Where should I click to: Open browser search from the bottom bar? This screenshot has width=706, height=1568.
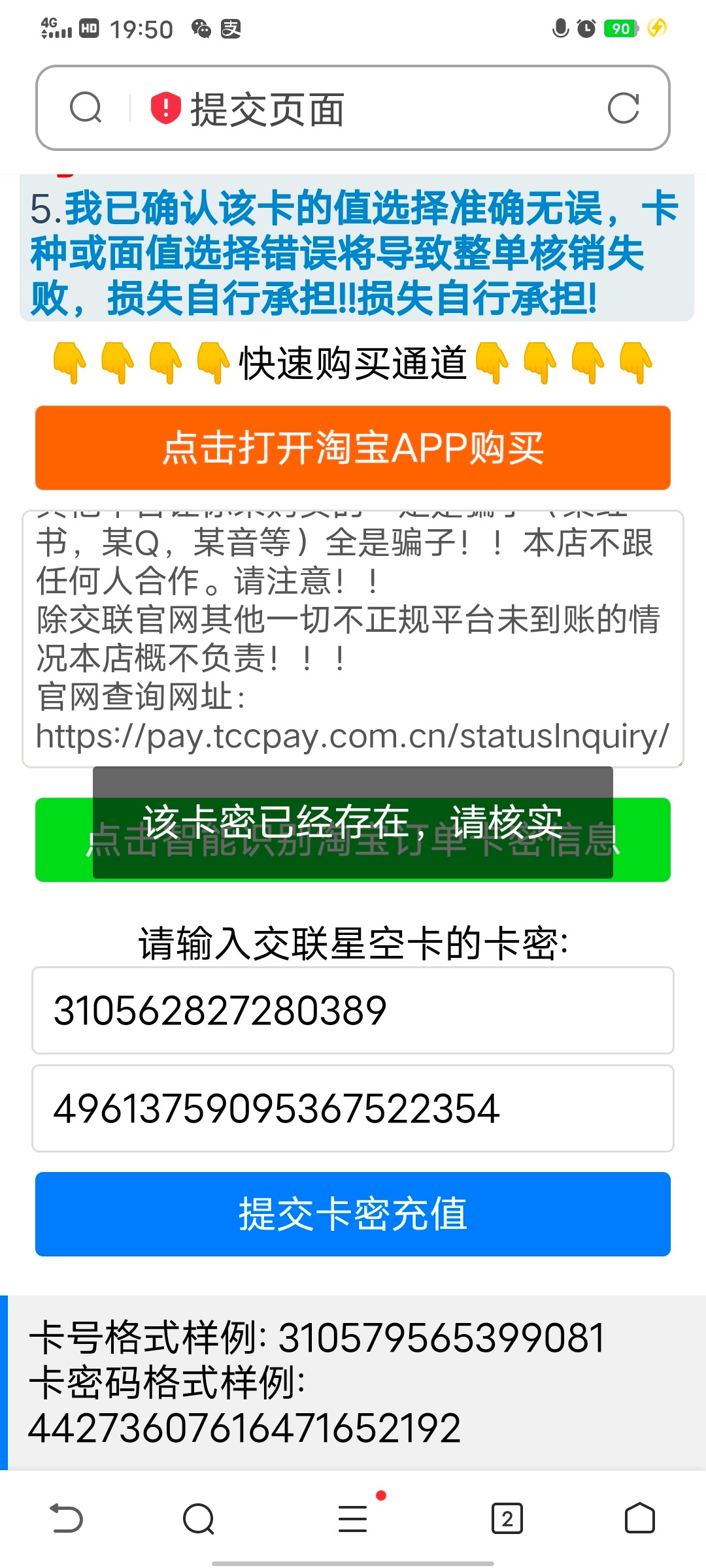coord(199,1518)
